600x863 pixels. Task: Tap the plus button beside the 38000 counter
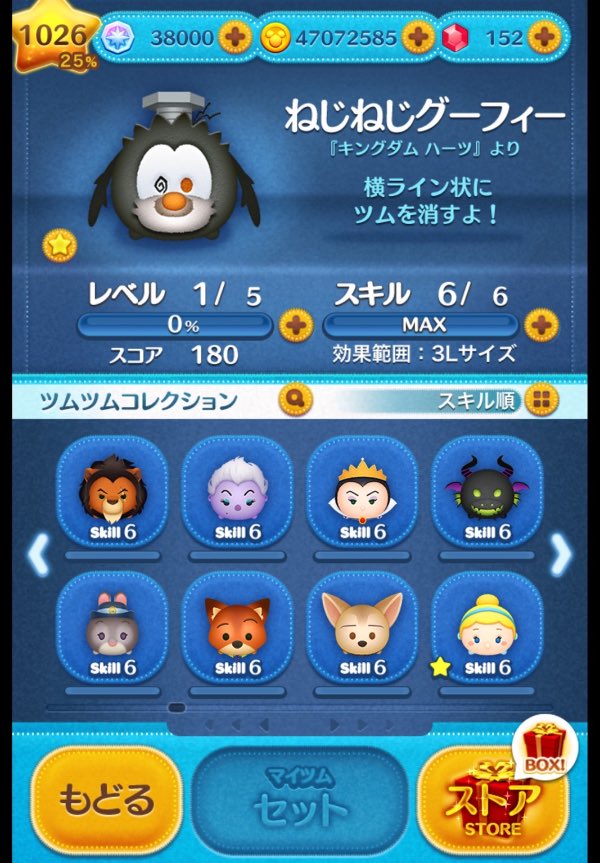pos(236,38)
